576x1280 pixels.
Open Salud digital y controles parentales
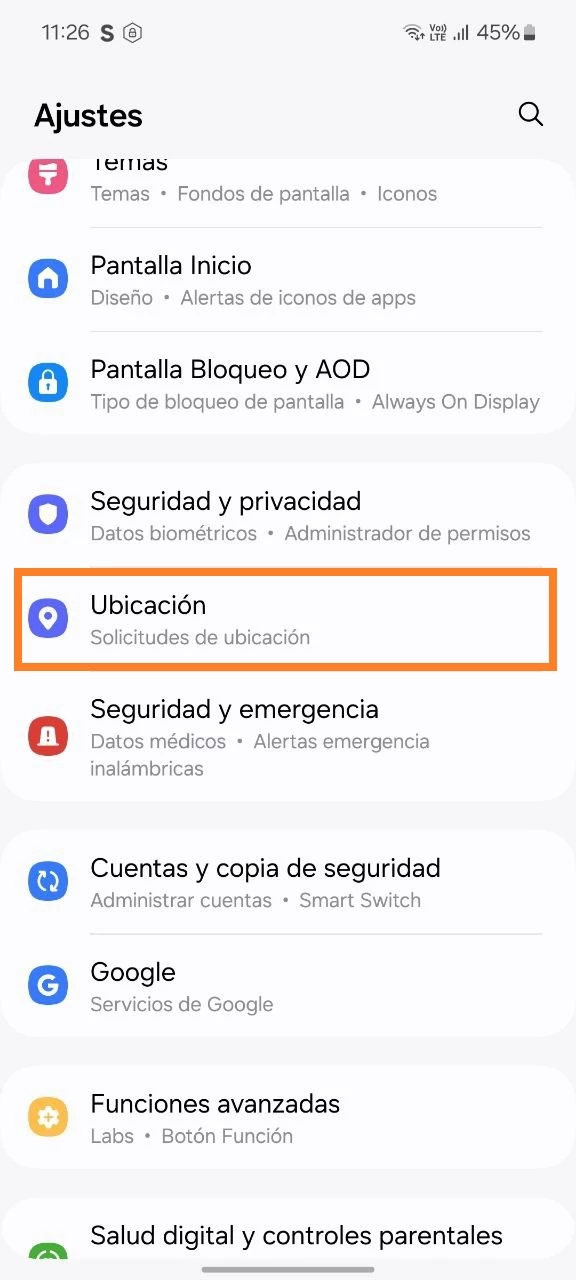pos(288,1238)
